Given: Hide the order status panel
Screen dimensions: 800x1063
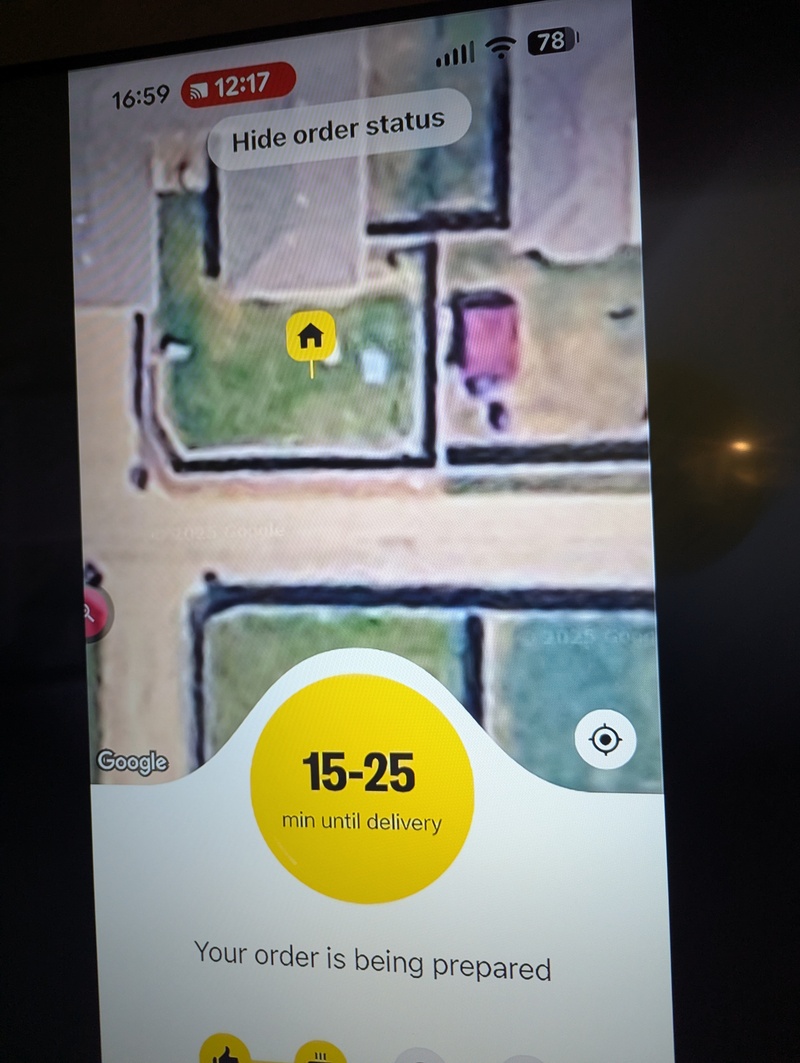Looking at the screenshot, I should pos(338,129).
